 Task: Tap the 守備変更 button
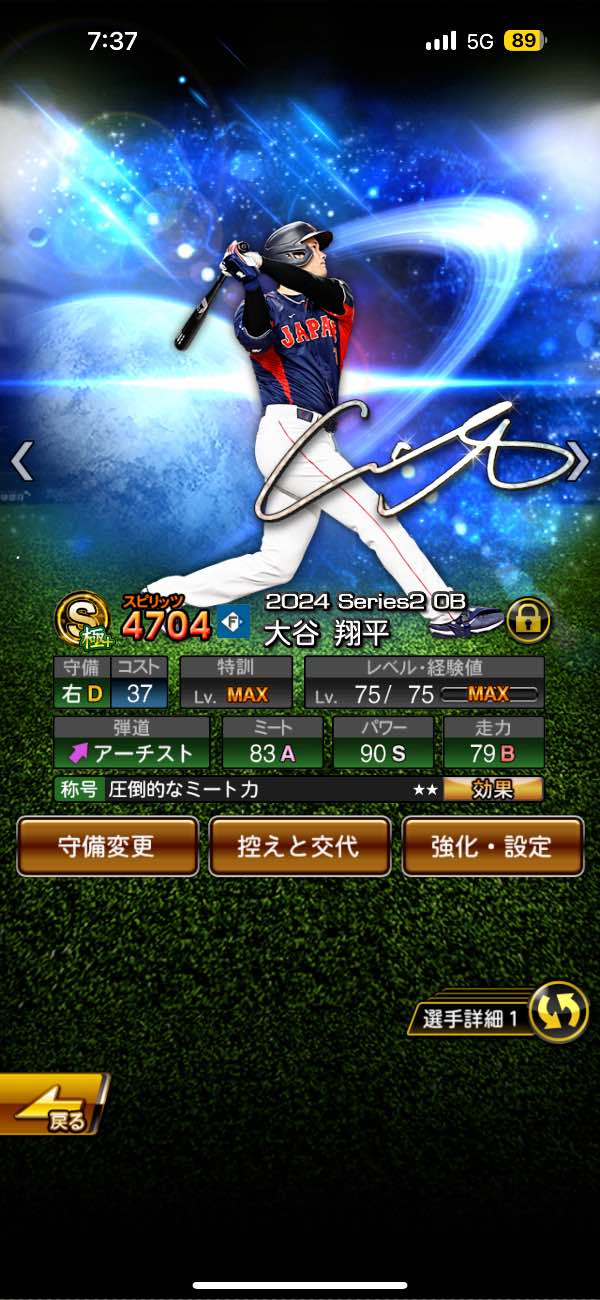pos(108,846)
